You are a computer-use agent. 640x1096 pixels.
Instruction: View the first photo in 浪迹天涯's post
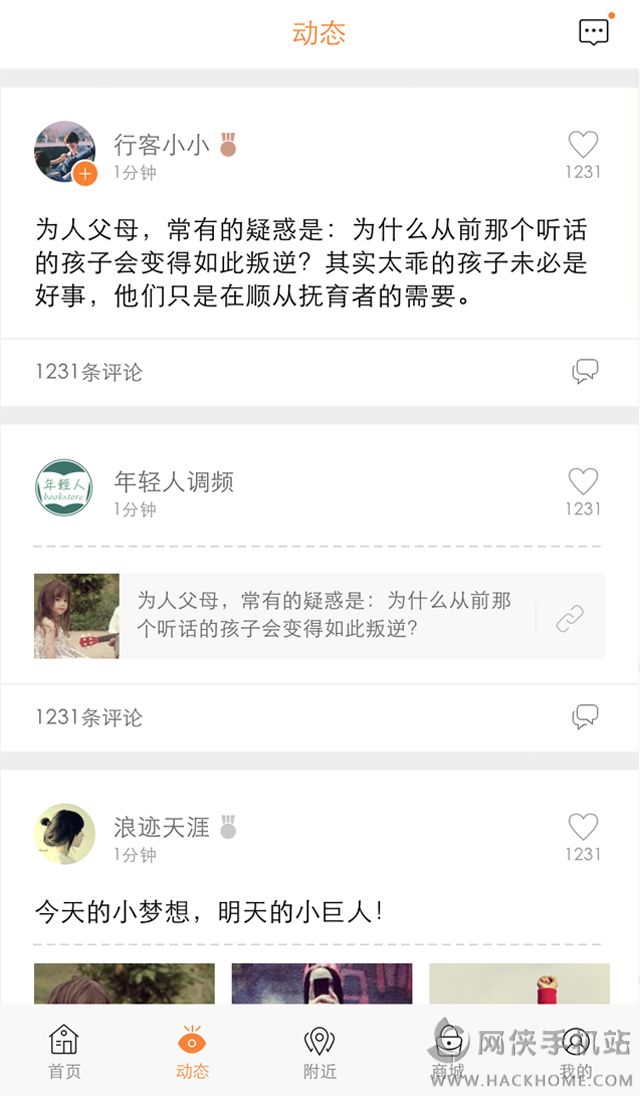124,983
